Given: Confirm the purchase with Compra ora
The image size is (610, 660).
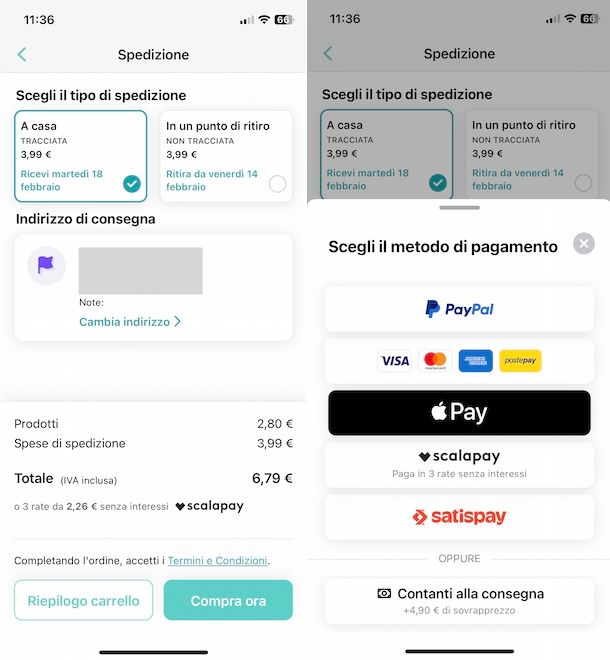Looking at the screenshot, I should 228,601.
